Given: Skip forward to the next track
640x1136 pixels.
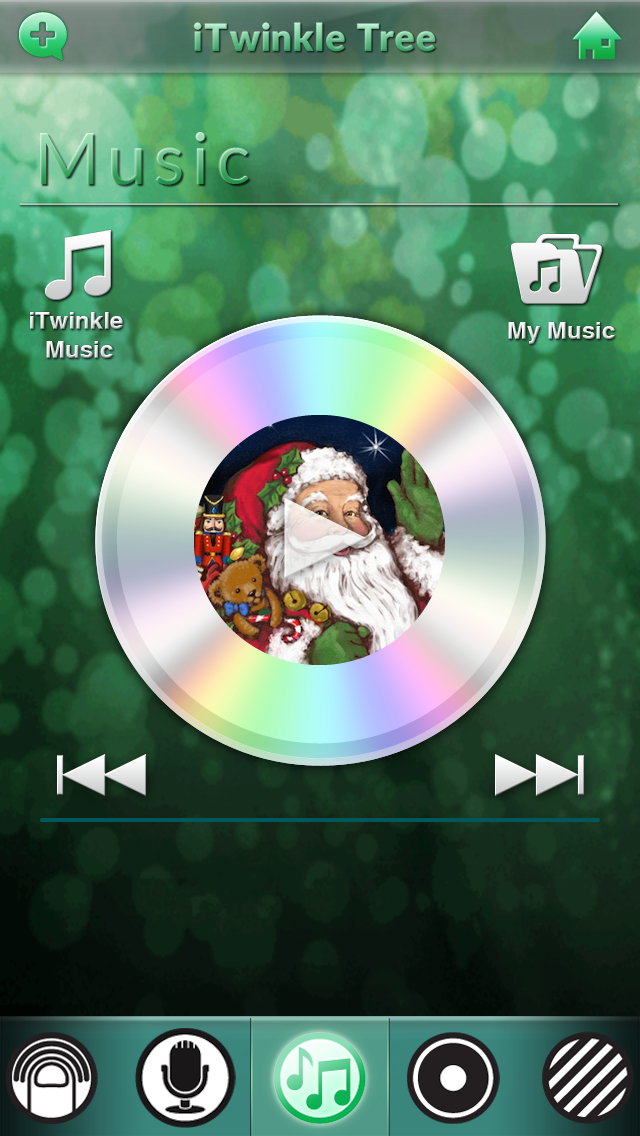Looking at the screenshot, I should coord(539,775).
